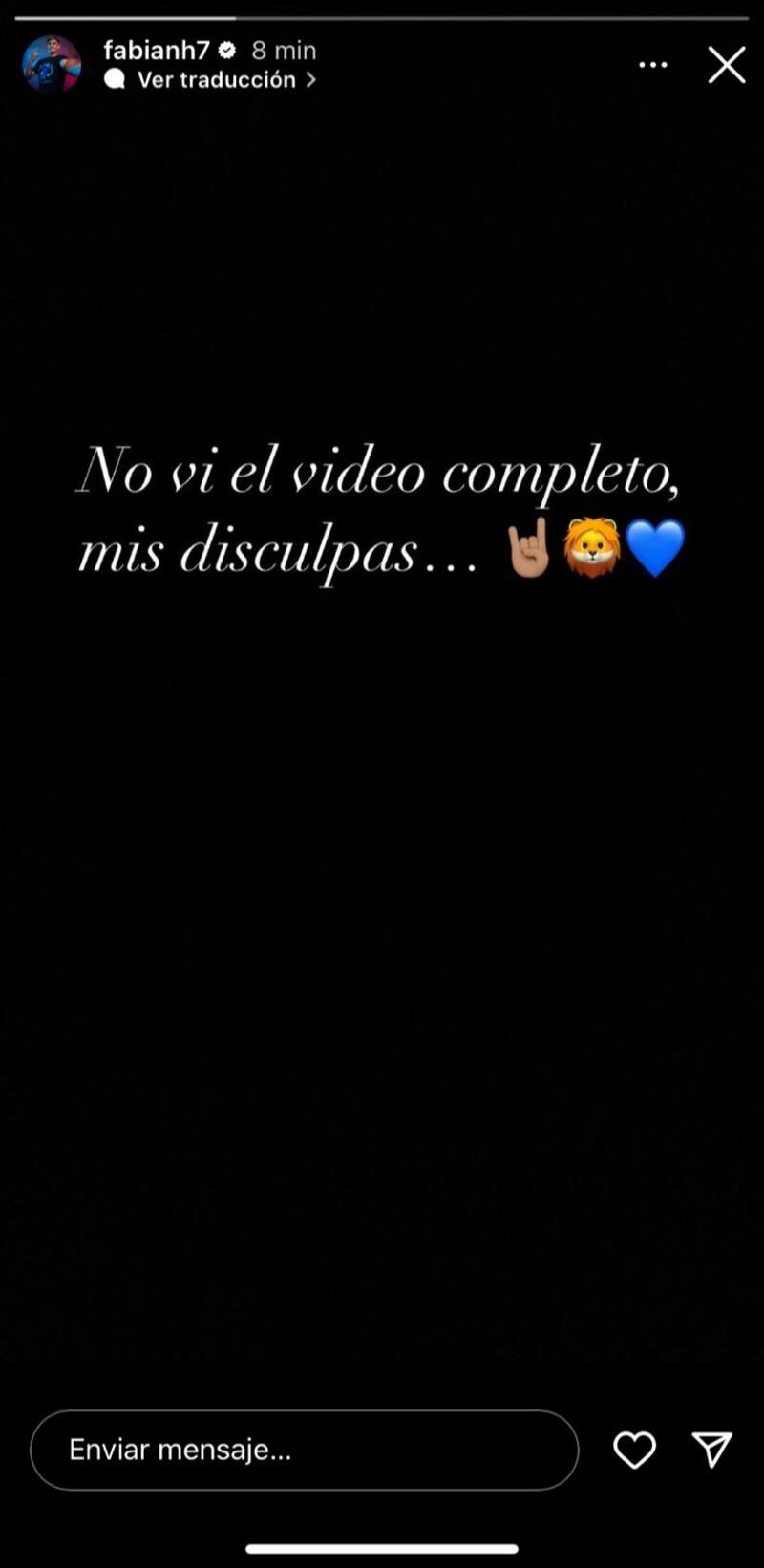
Task: Tap the Enviar mensaje reply field
Action: pyautogui.click(x=304, y=1450)
